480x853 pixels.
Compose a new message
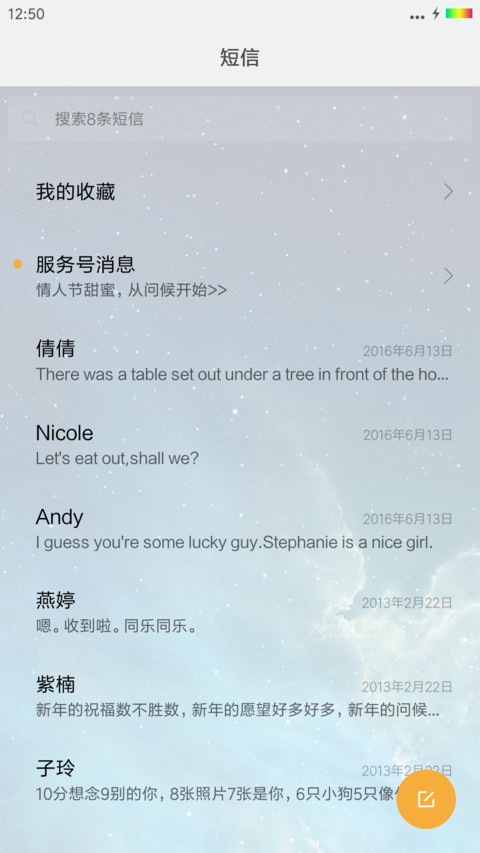(x=426, y=799)
